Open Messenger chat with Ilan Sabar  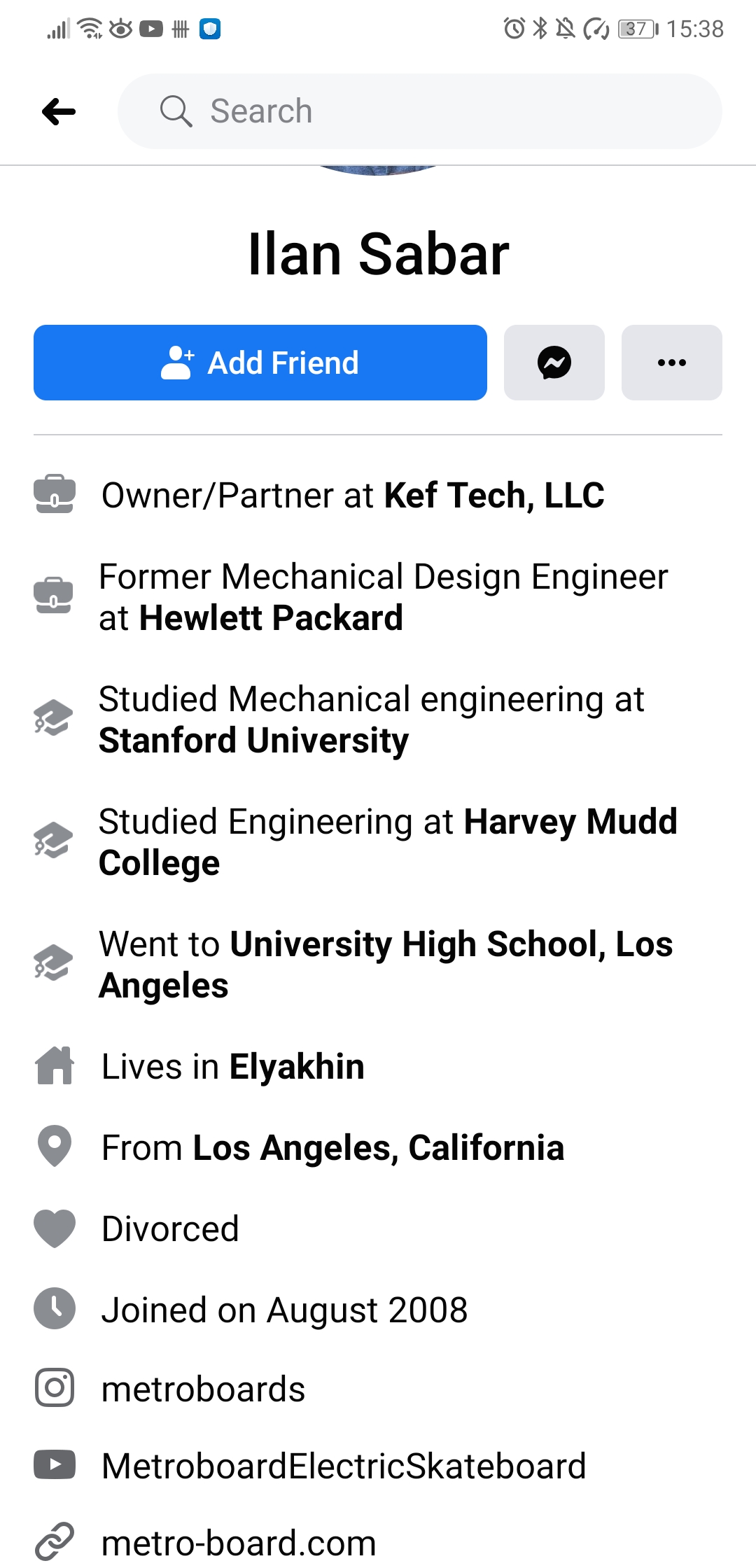[x=554, y=363]
